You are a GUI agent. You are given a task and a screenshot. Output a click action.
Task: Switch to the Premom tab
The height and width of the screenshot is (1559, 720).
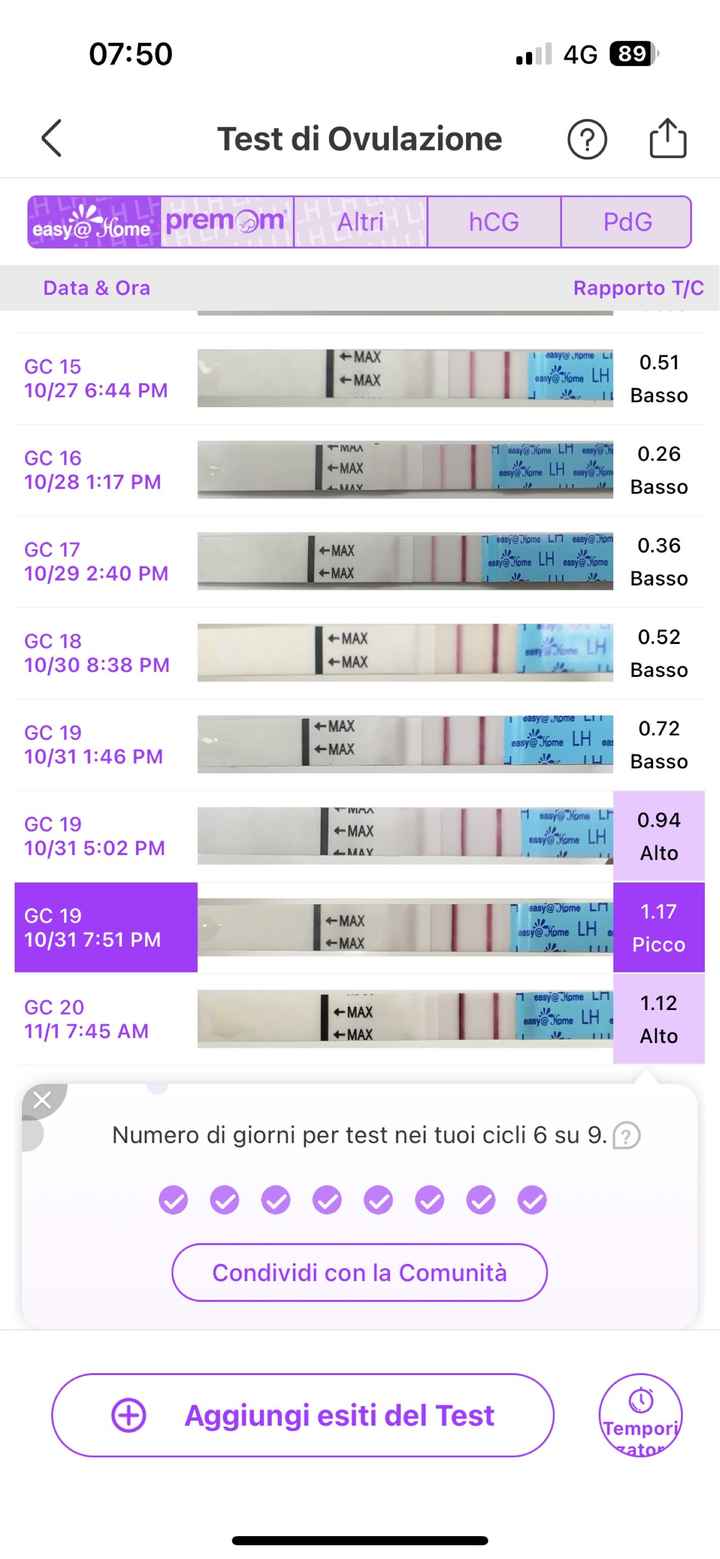(227, 222)
